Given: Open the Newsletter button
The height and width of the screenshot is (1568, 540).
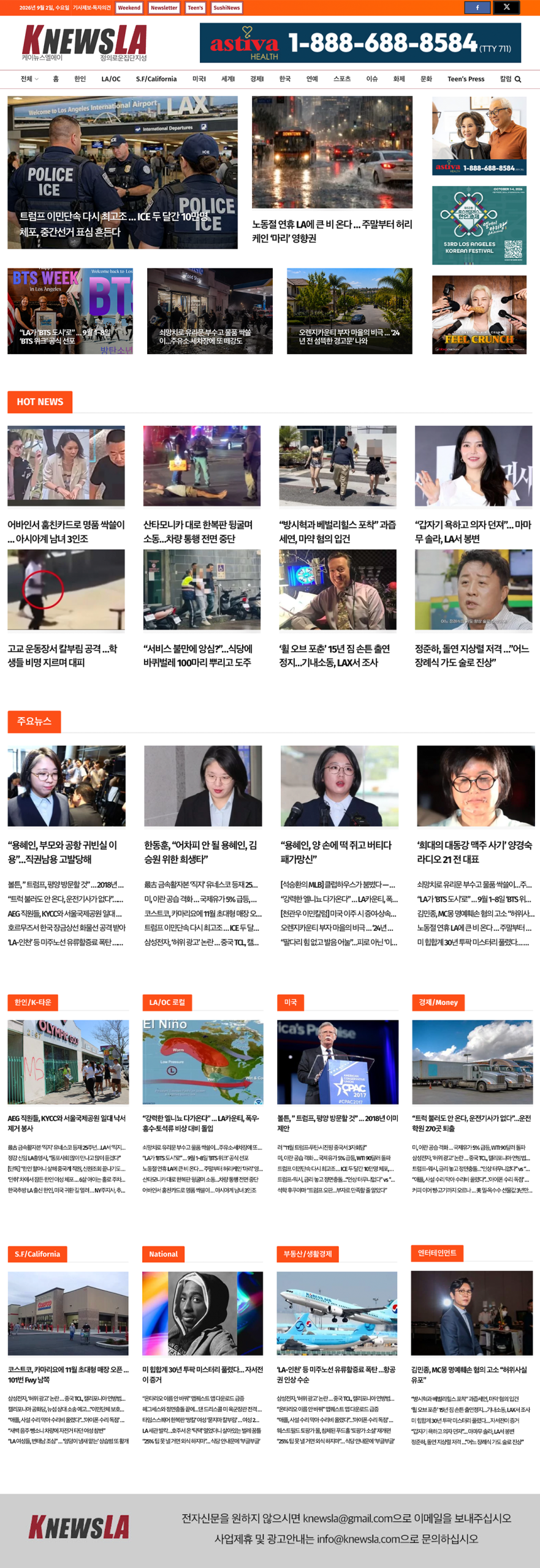Looking at the screenshot, I should coord(164,7).
